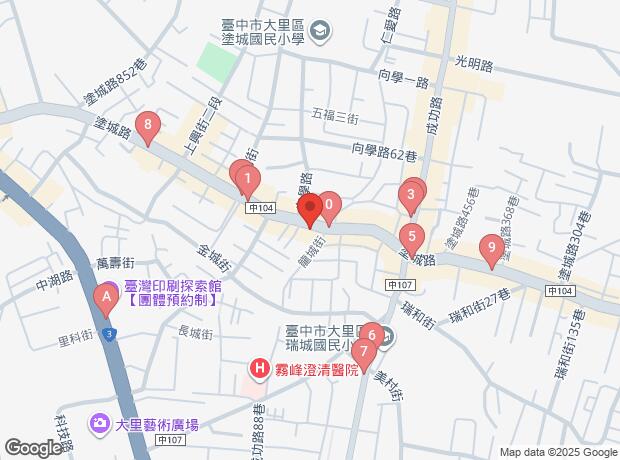This screenshot has width=620, height=460.
Task: Select the pin marked A
Action: tap(103, 298)
